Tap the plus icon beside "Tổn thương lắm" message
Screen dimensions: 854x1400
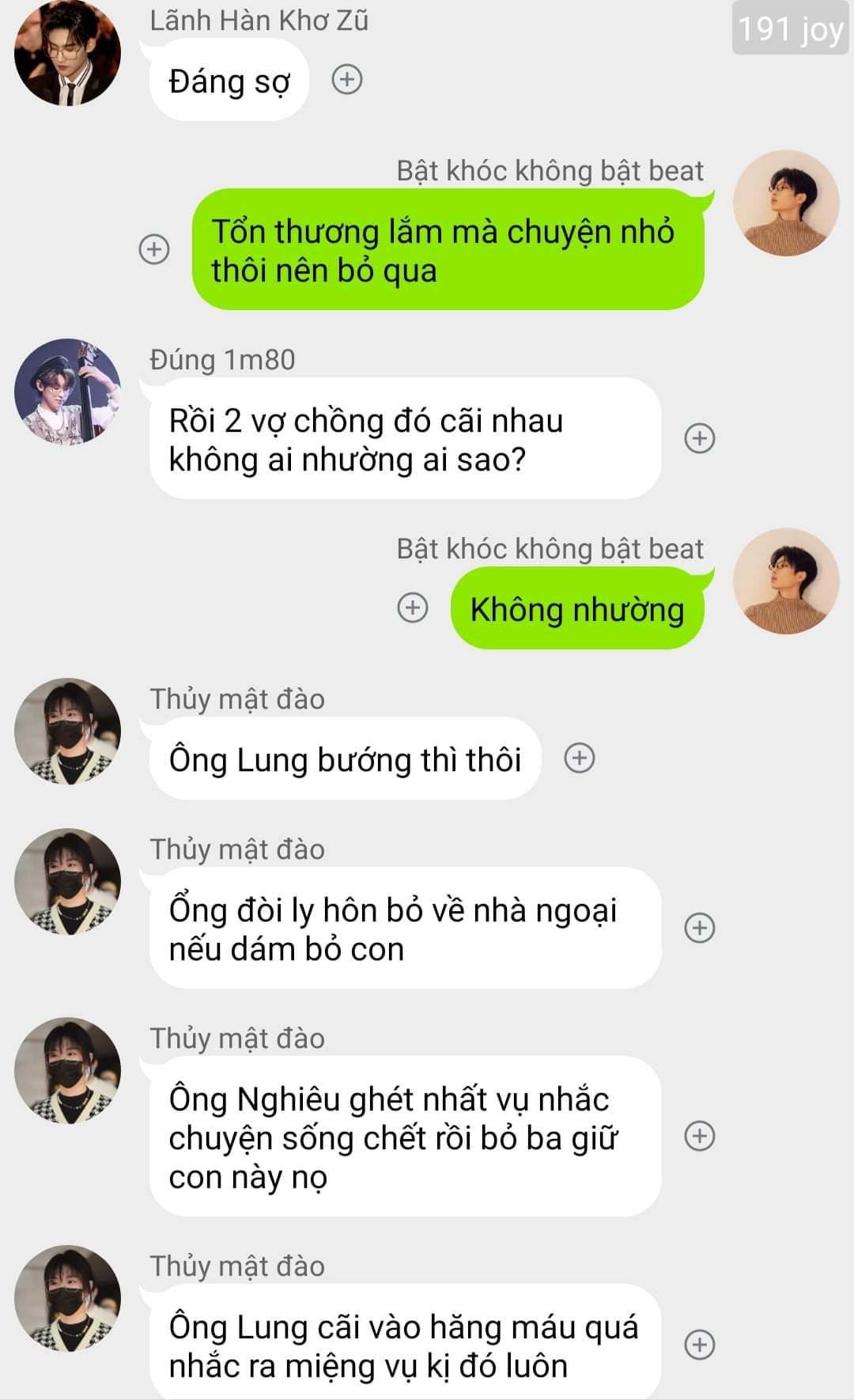pyautogui.click(x=154, y=249)
